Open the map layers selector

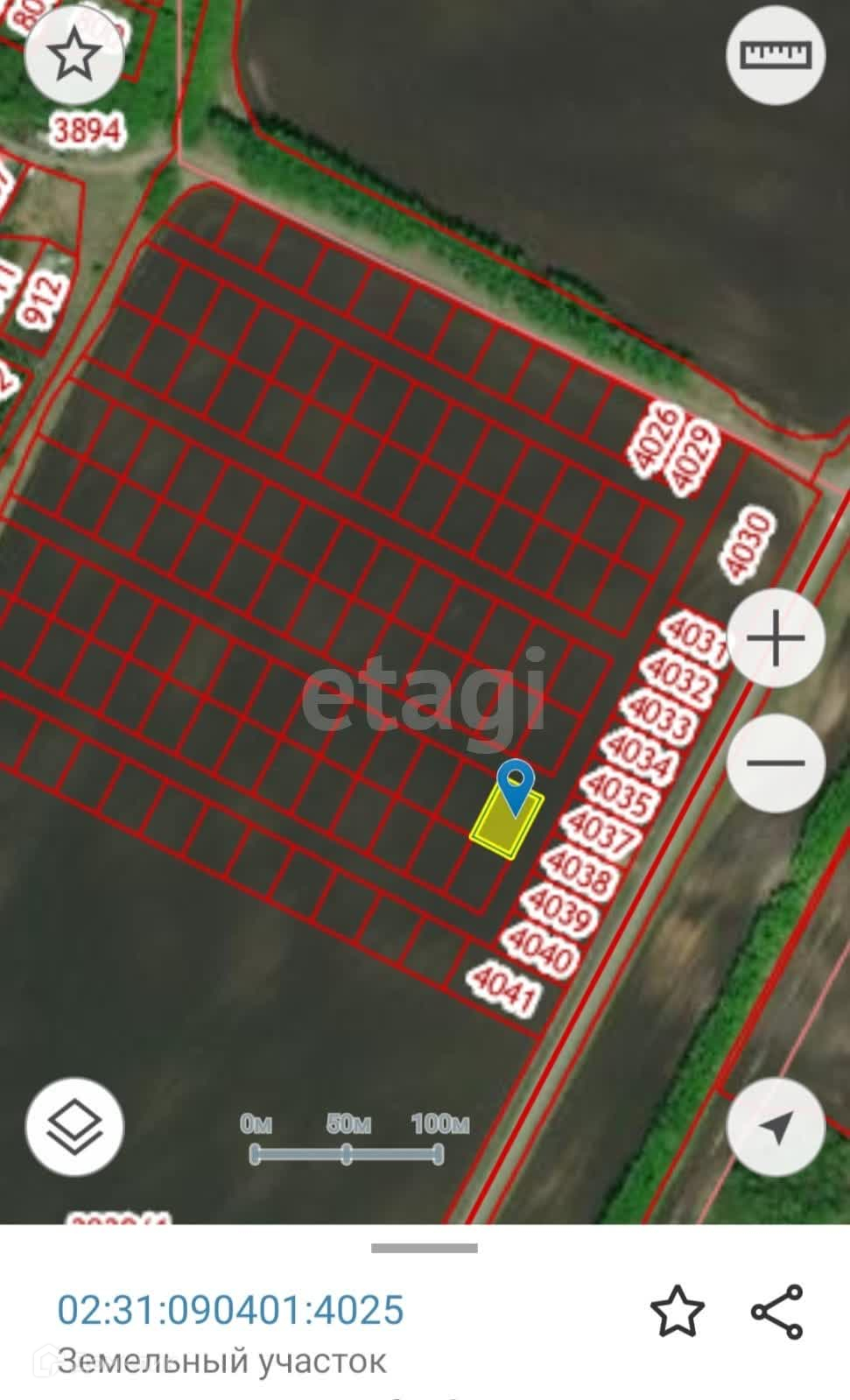tap(74, 1128)
